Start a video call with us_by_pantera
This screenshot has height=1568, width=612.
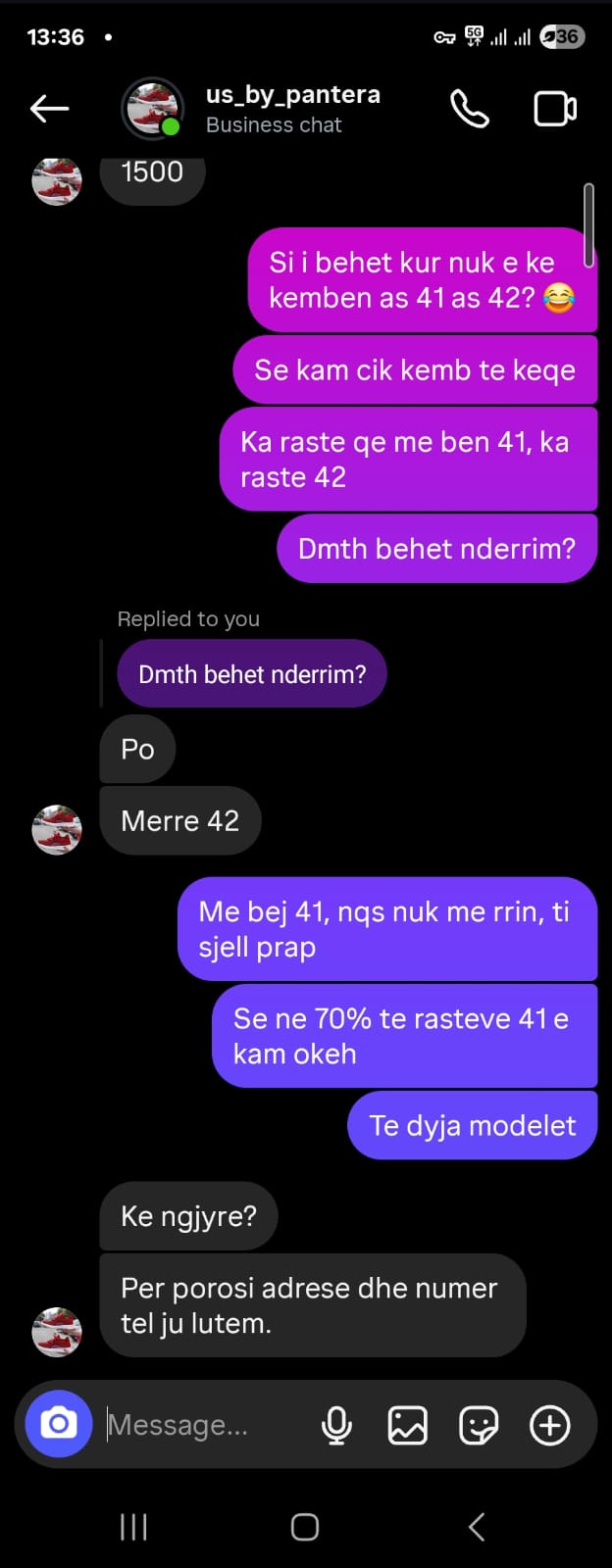point(554,109)
